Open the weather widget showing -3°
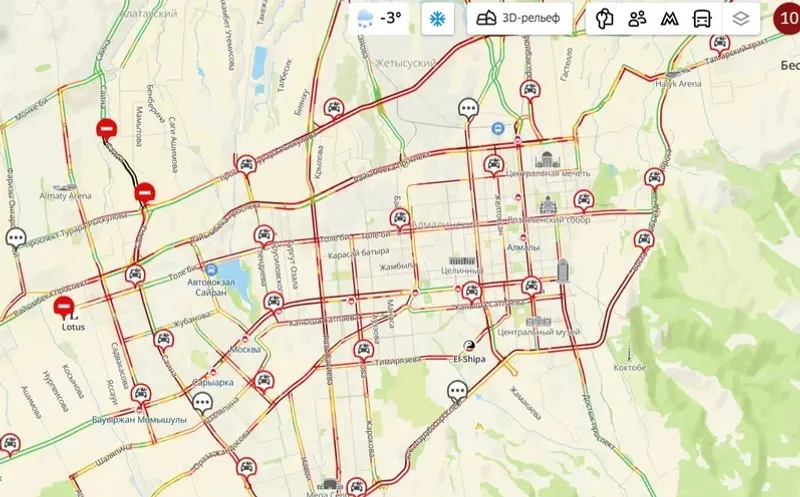Screen dimensions: 800x497 coord(380,19)
